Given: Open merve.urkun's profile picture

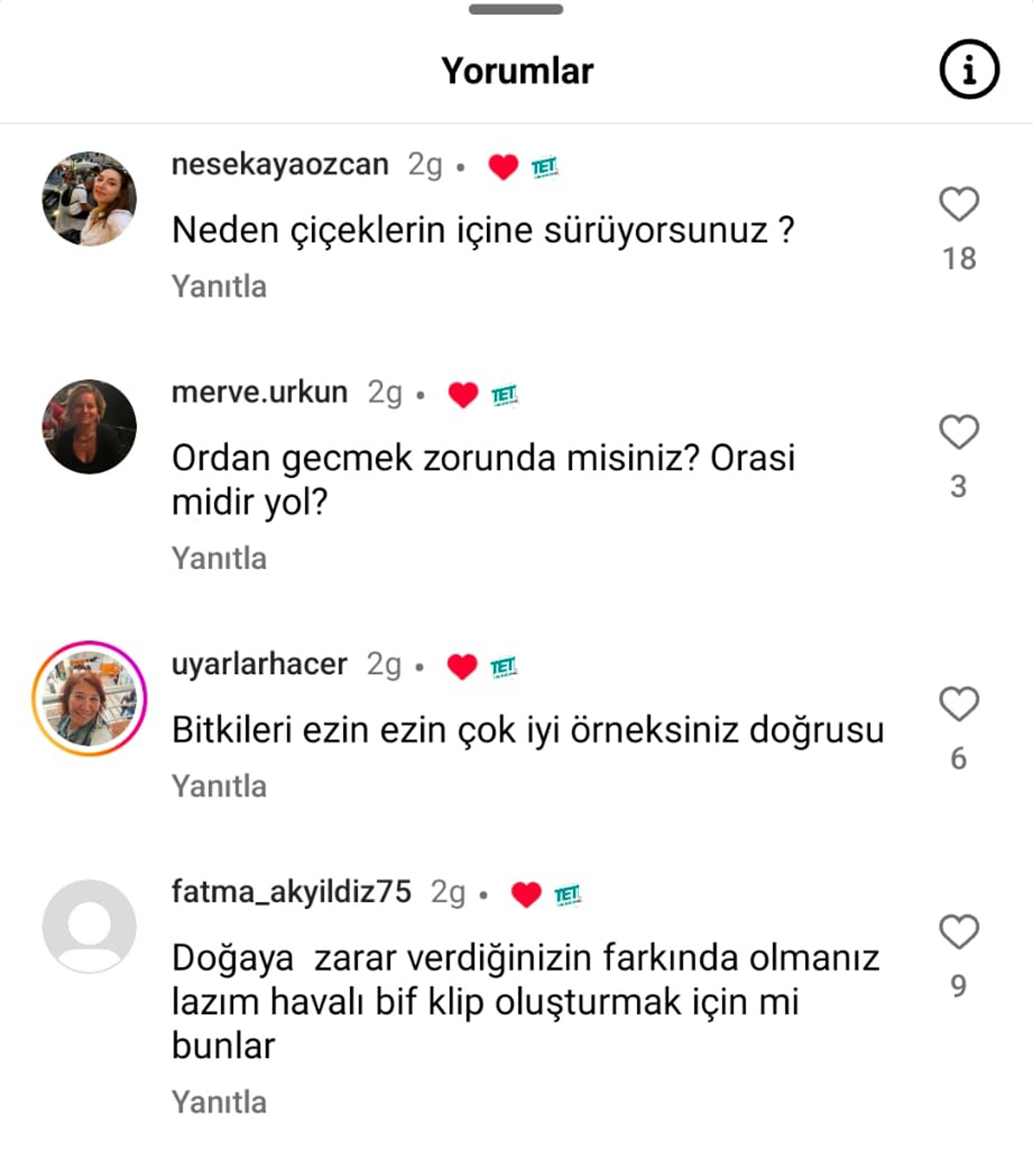Looking at the screenshot, I should click(90, 427).
